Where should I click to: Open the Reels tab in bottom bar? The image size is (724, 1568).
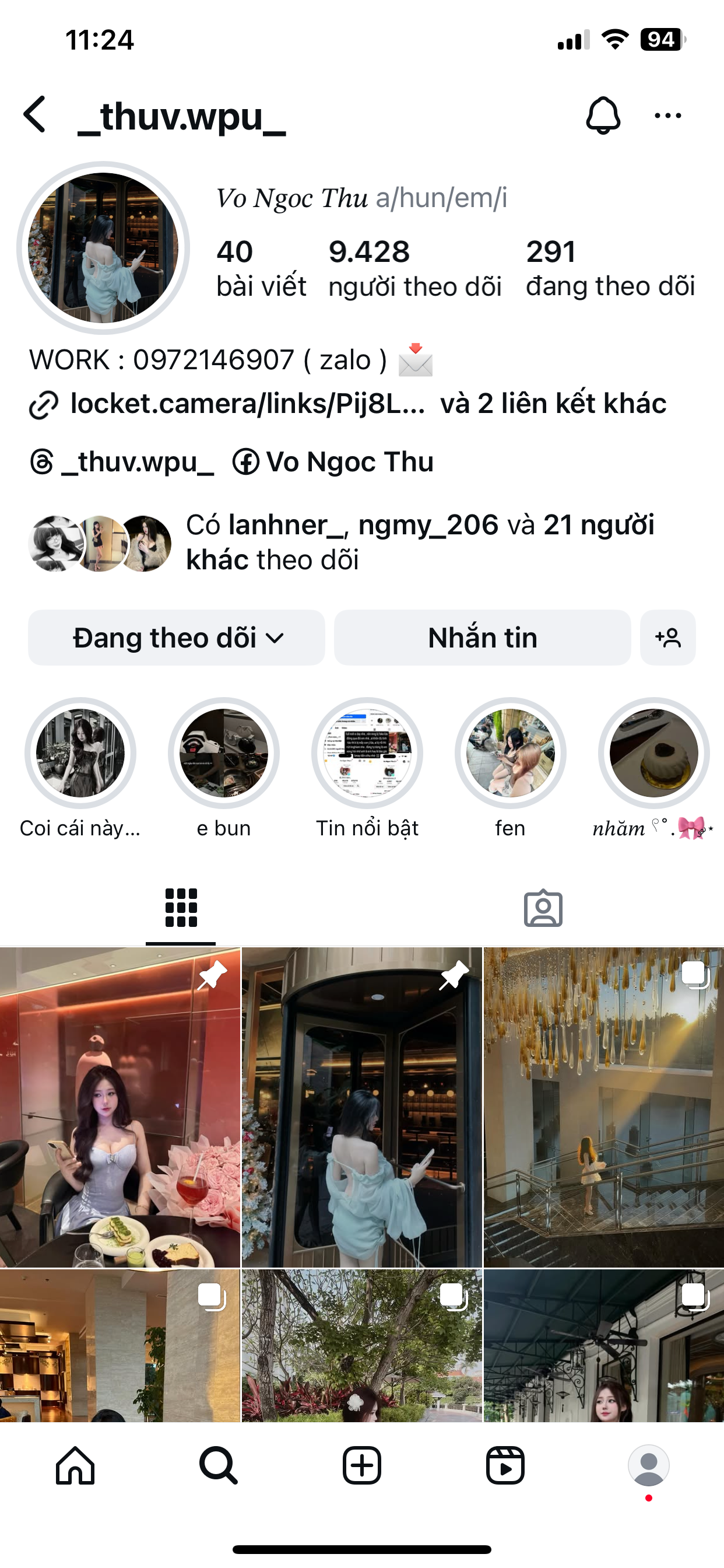505,1466
